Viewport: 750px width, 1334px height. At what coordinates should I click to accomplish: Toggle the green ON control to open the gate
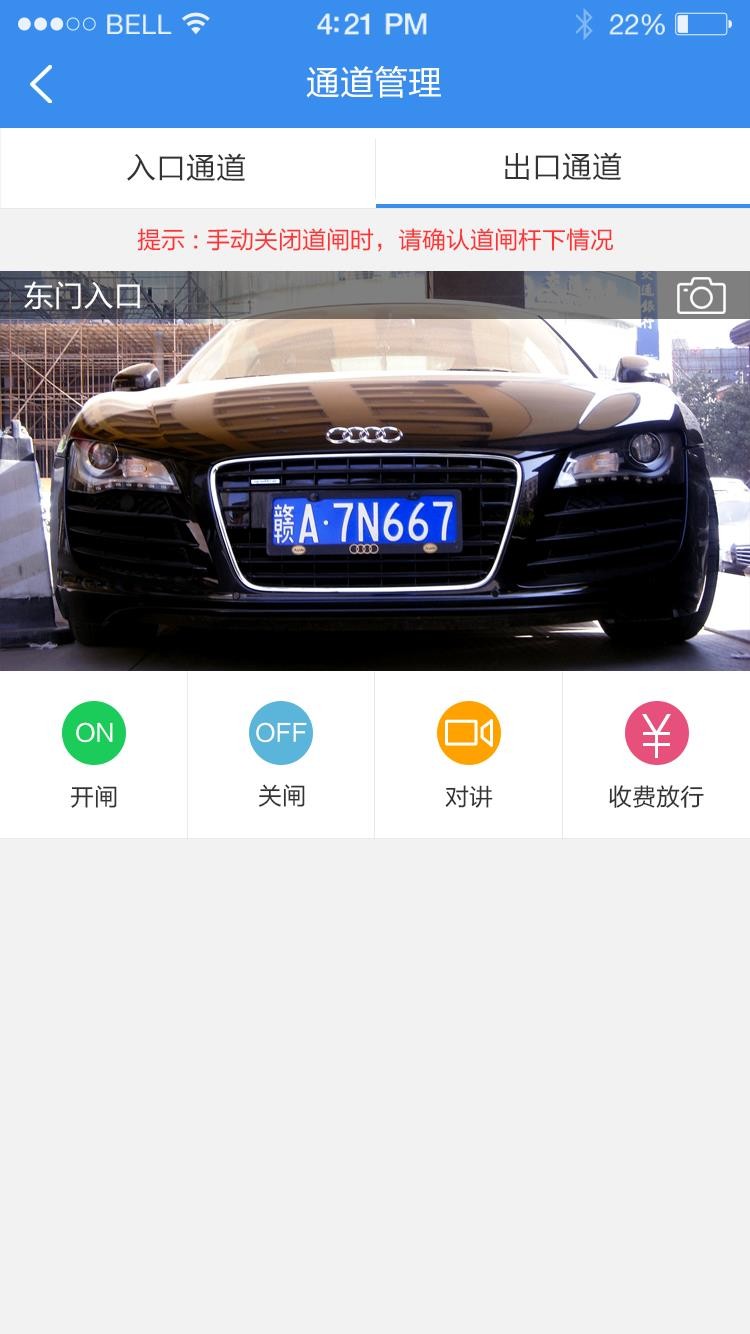93,732
